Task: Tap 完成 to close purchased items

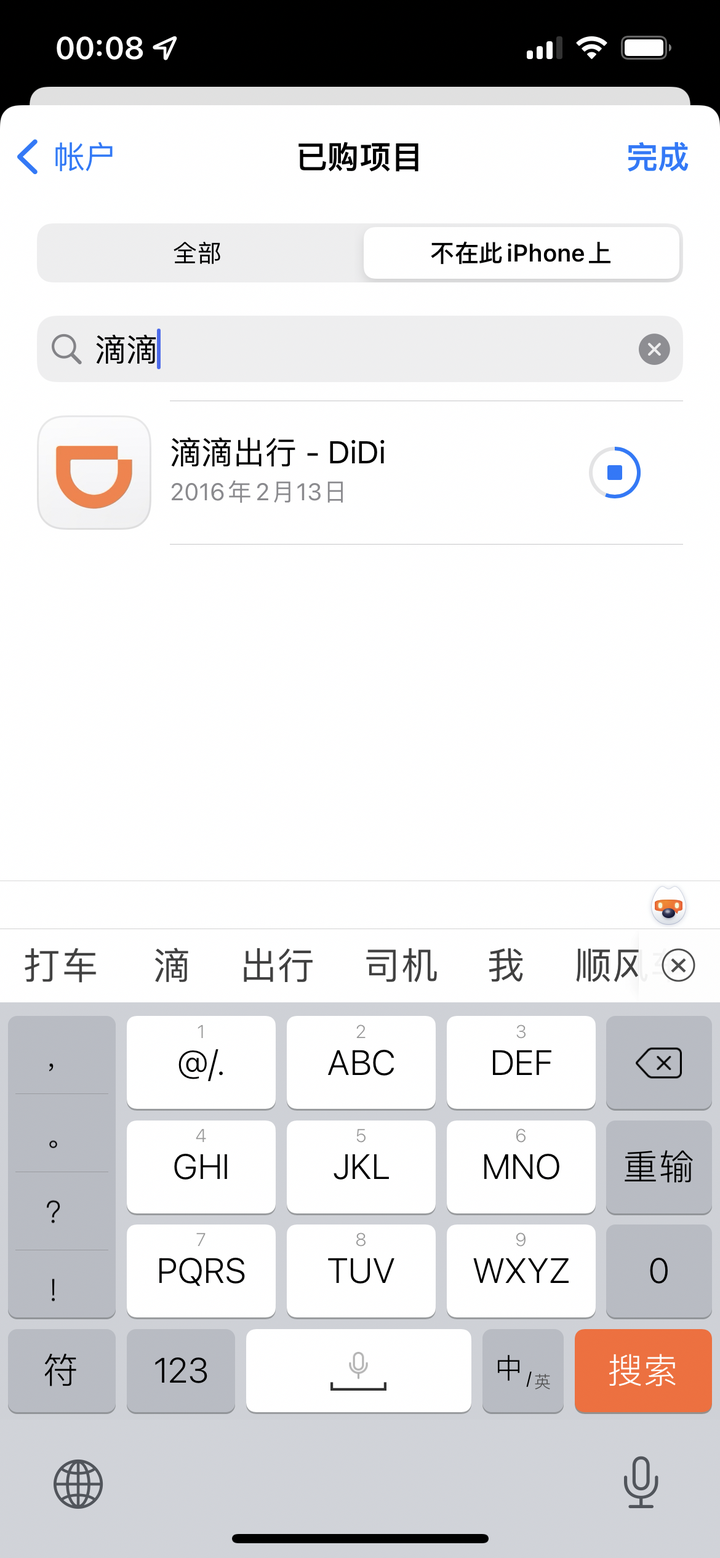Action: [x=657, y=157]
